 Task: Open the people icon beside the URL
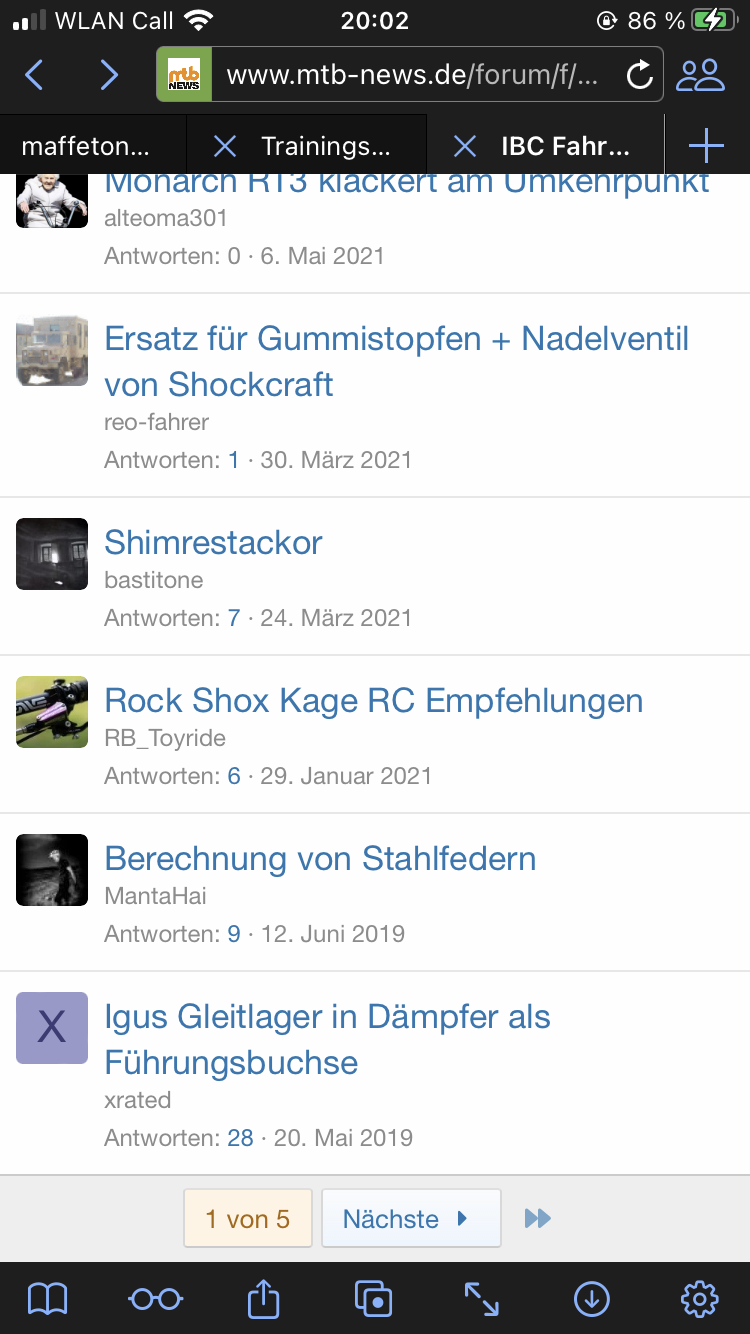[x=700, y=75]
